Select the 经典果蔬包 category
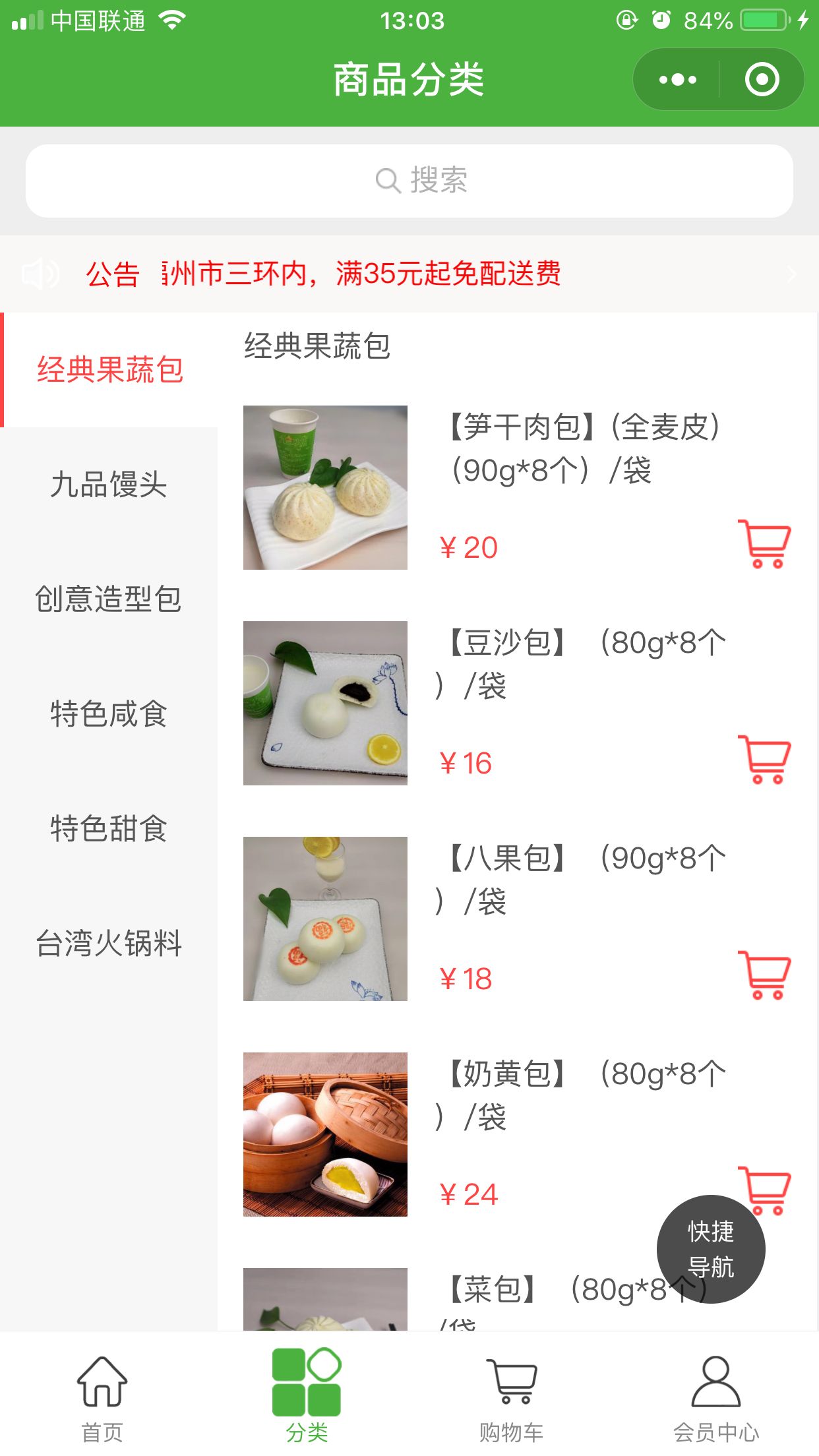Image resolution: width=819 pixels, height=1456 pixels. pyautogui.click(x=109, y=370)
